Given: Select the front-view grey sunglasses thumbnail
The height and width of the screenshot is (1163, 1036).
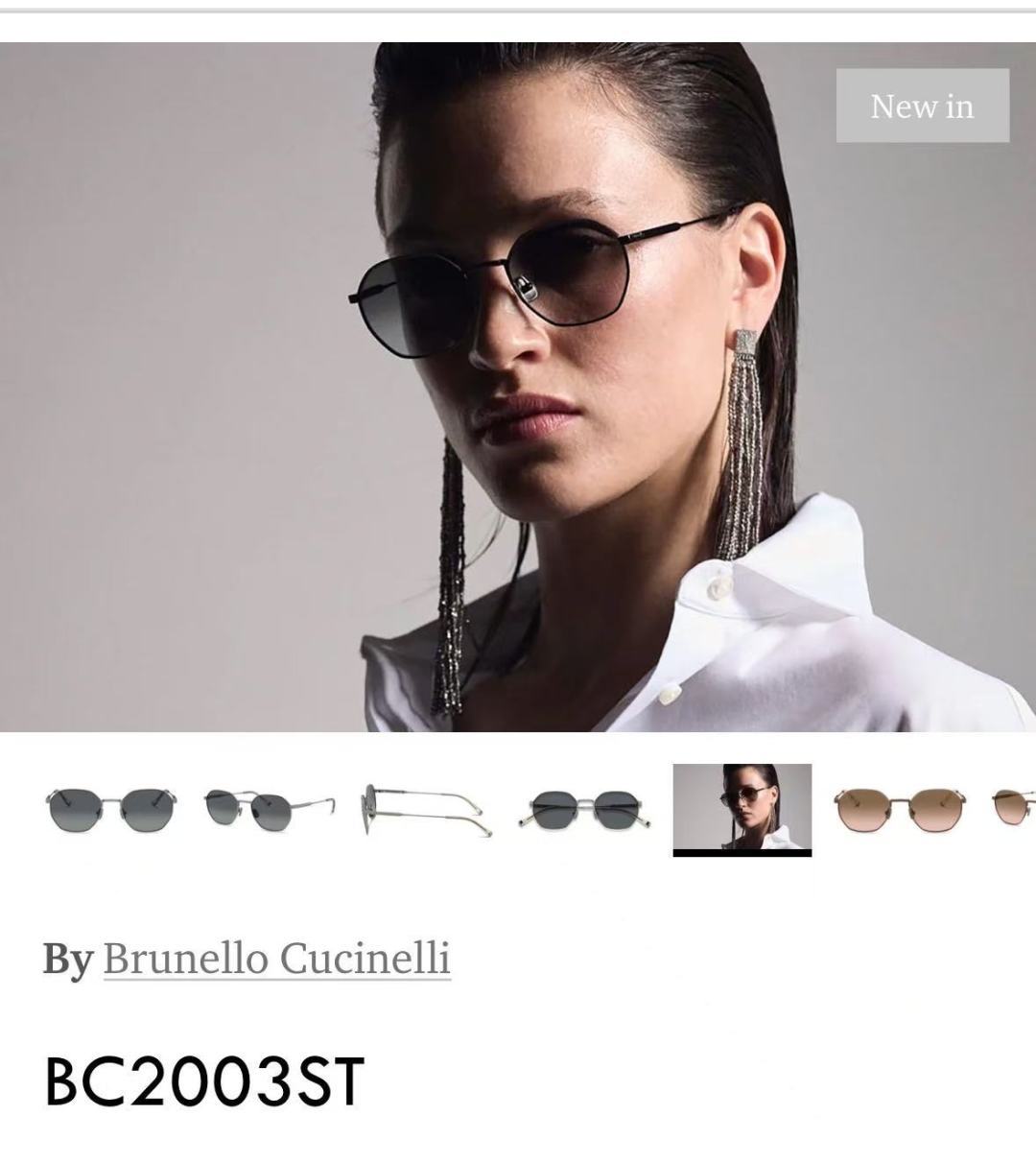Looking at the screenshot, I should coord(113,809).
